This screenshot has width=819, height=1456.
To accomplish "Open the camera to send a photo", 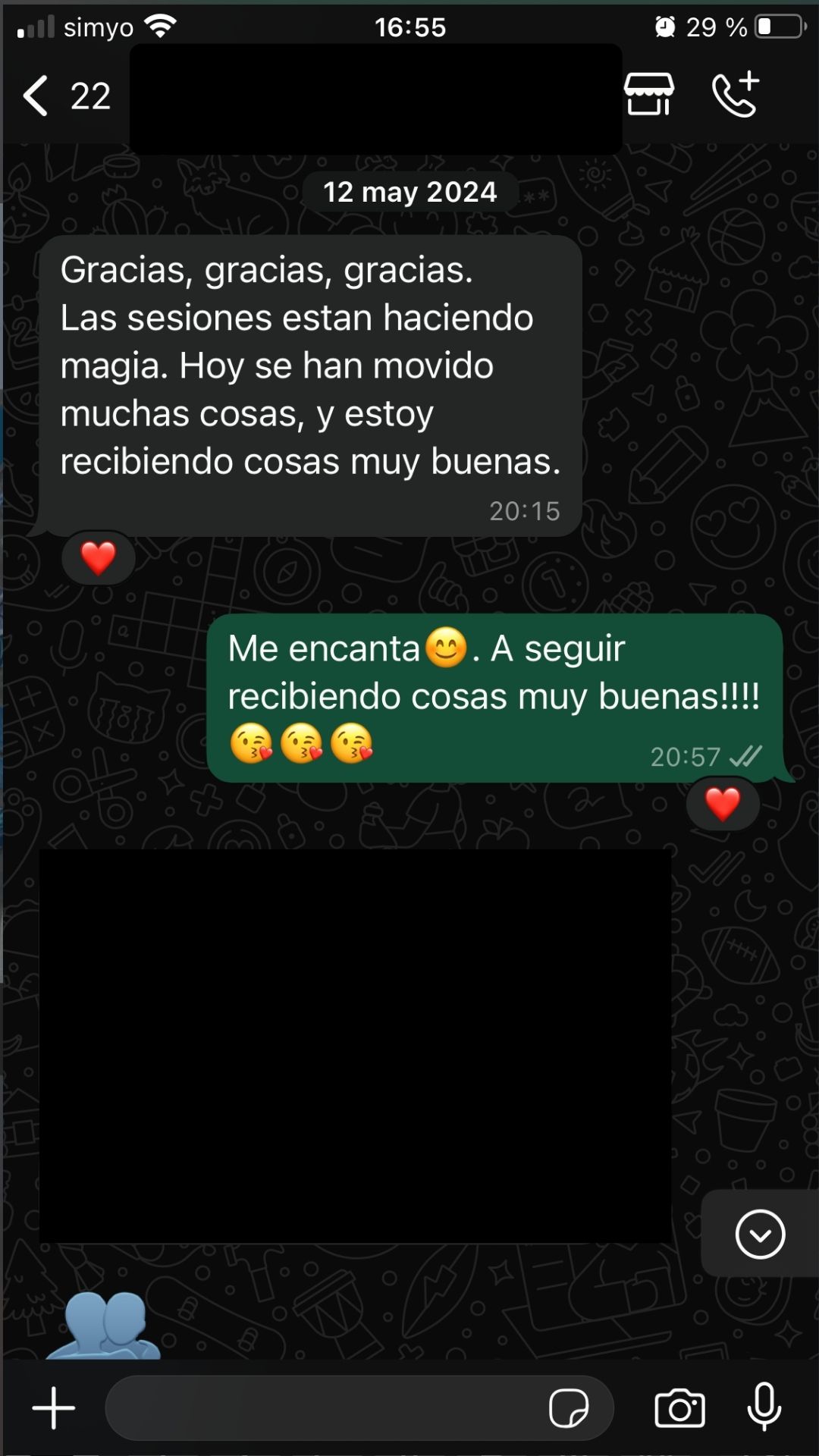I will pos(679,1408).
